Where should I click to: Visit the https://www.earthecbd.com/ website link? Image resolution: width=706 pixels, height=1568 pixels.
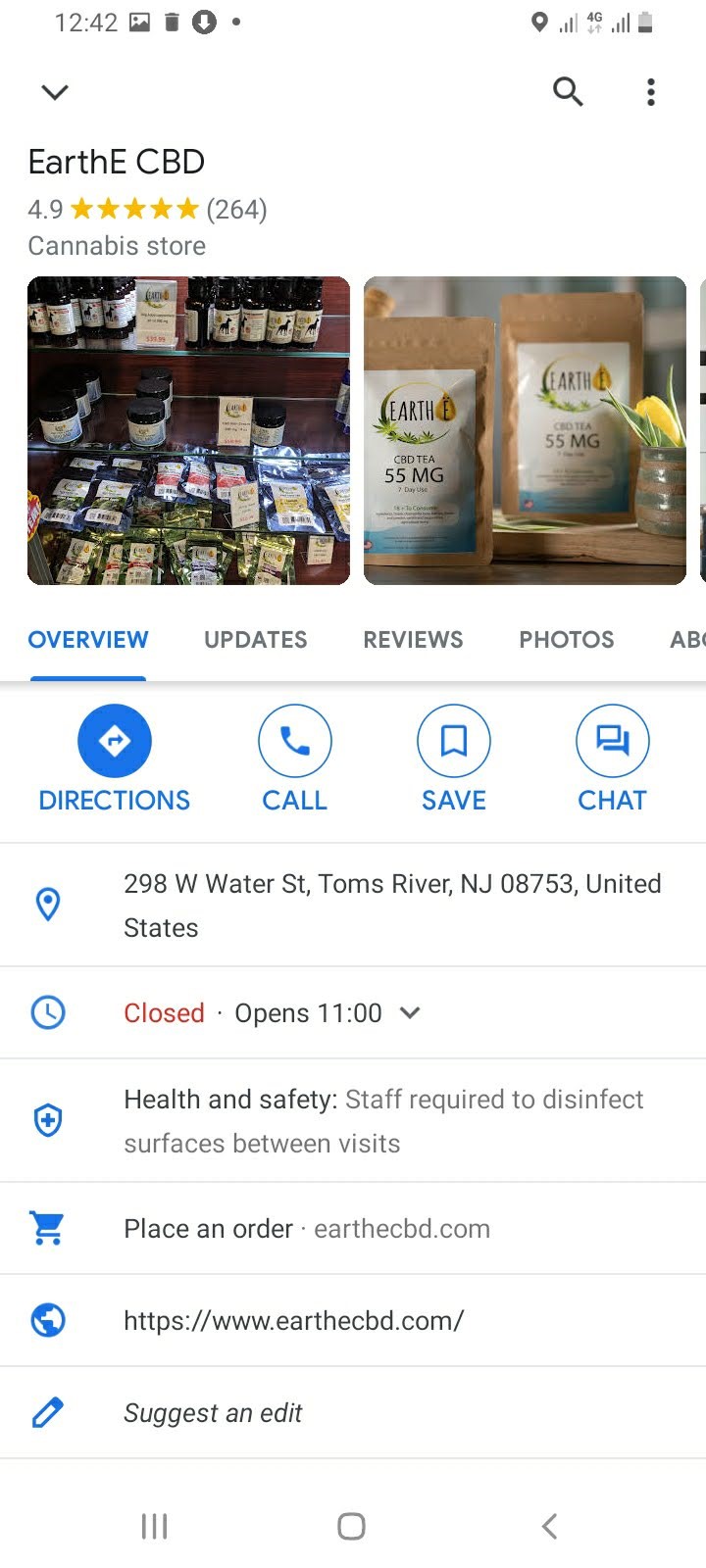point(294,1321)
